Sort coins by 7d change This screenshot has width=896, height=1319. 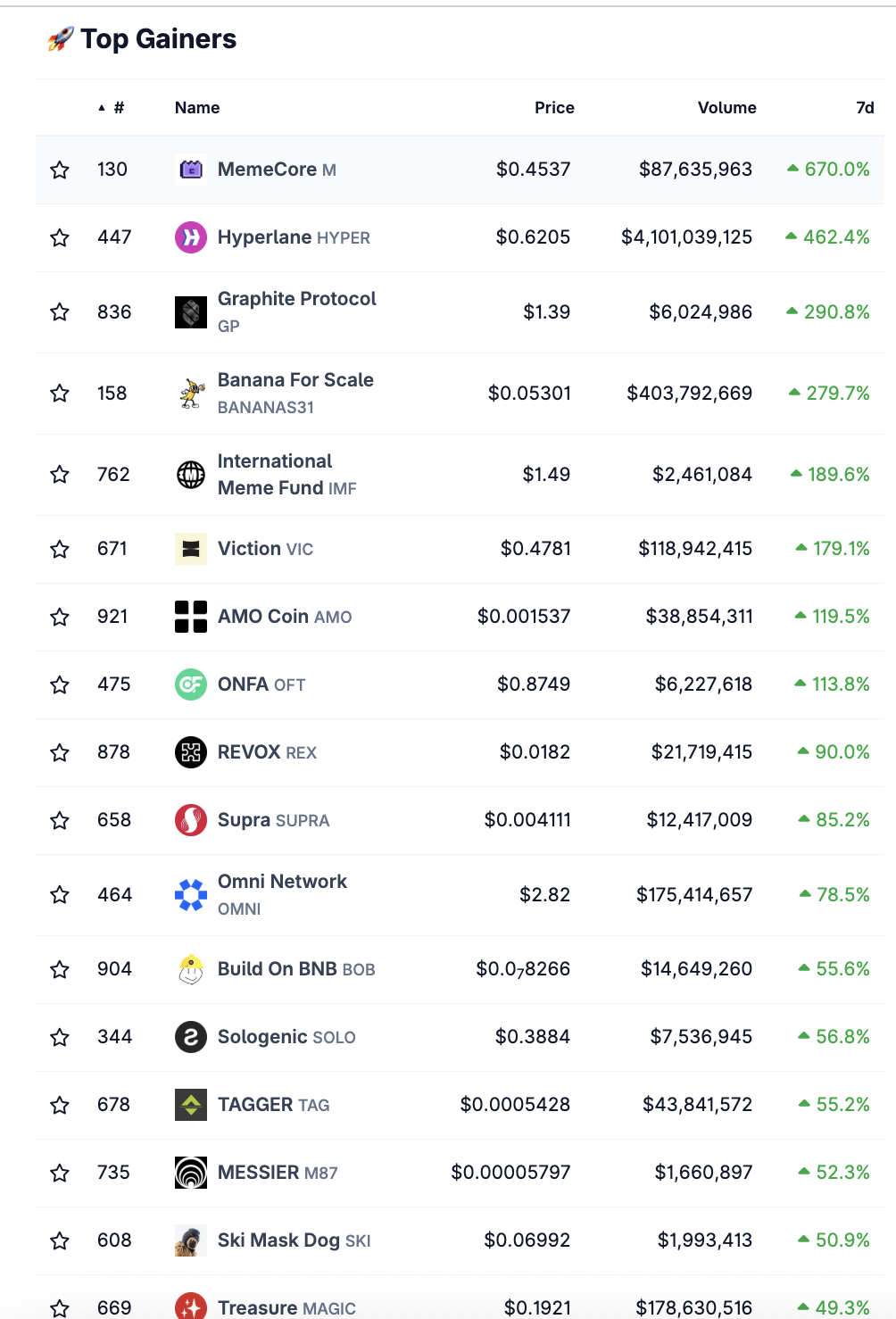[864, 108]
